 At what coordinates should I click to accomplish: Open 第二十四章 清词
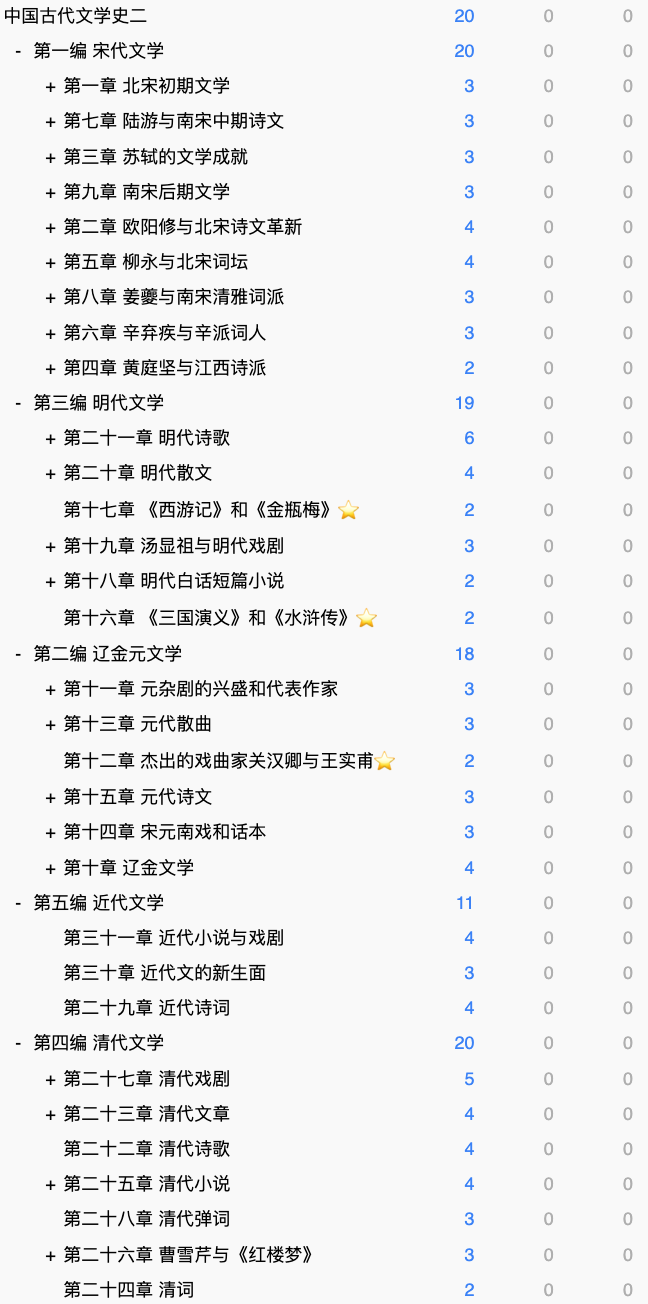pos(129,1290)
